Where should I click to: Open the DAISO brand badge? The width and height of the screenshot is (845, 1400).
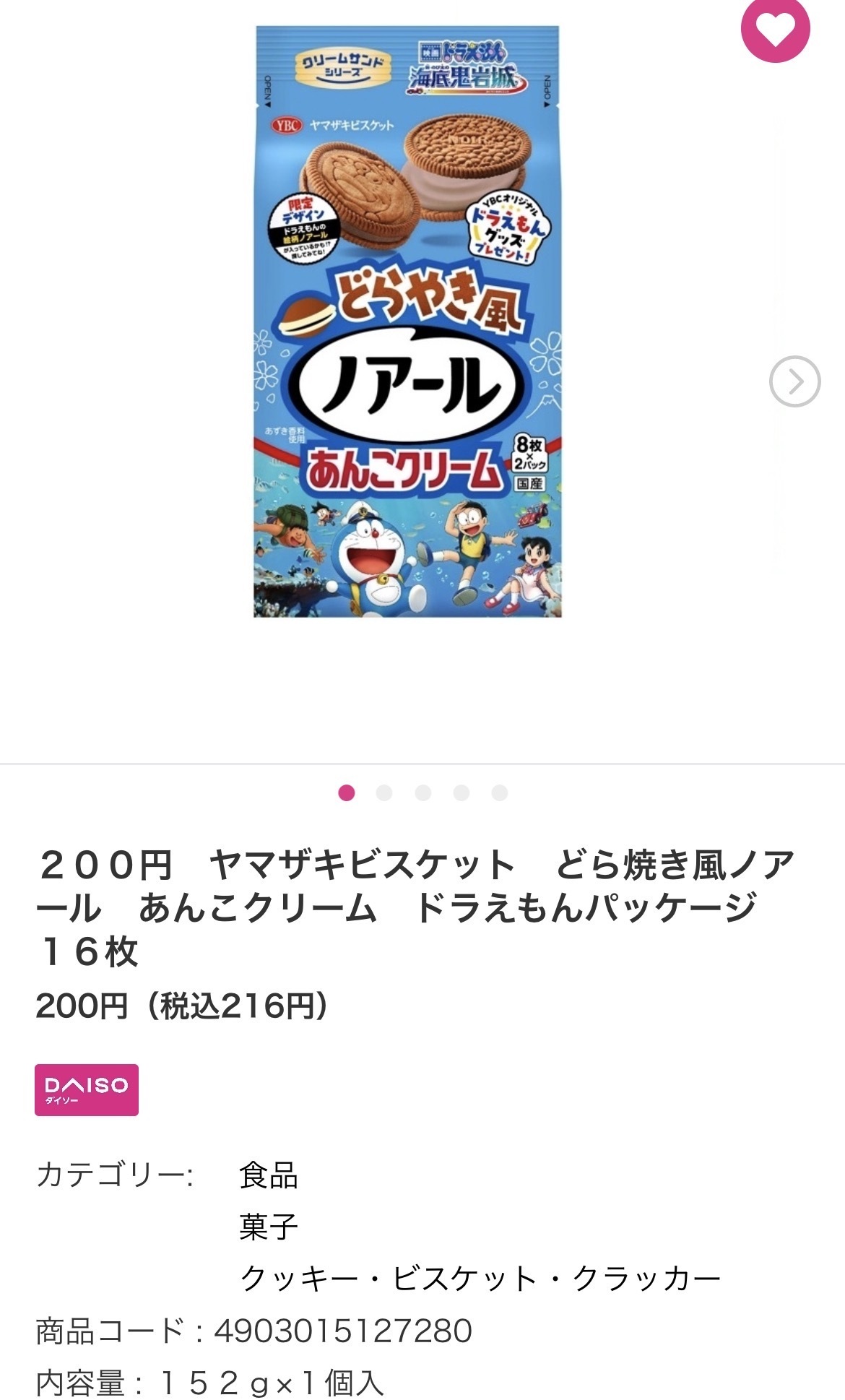87,1089
